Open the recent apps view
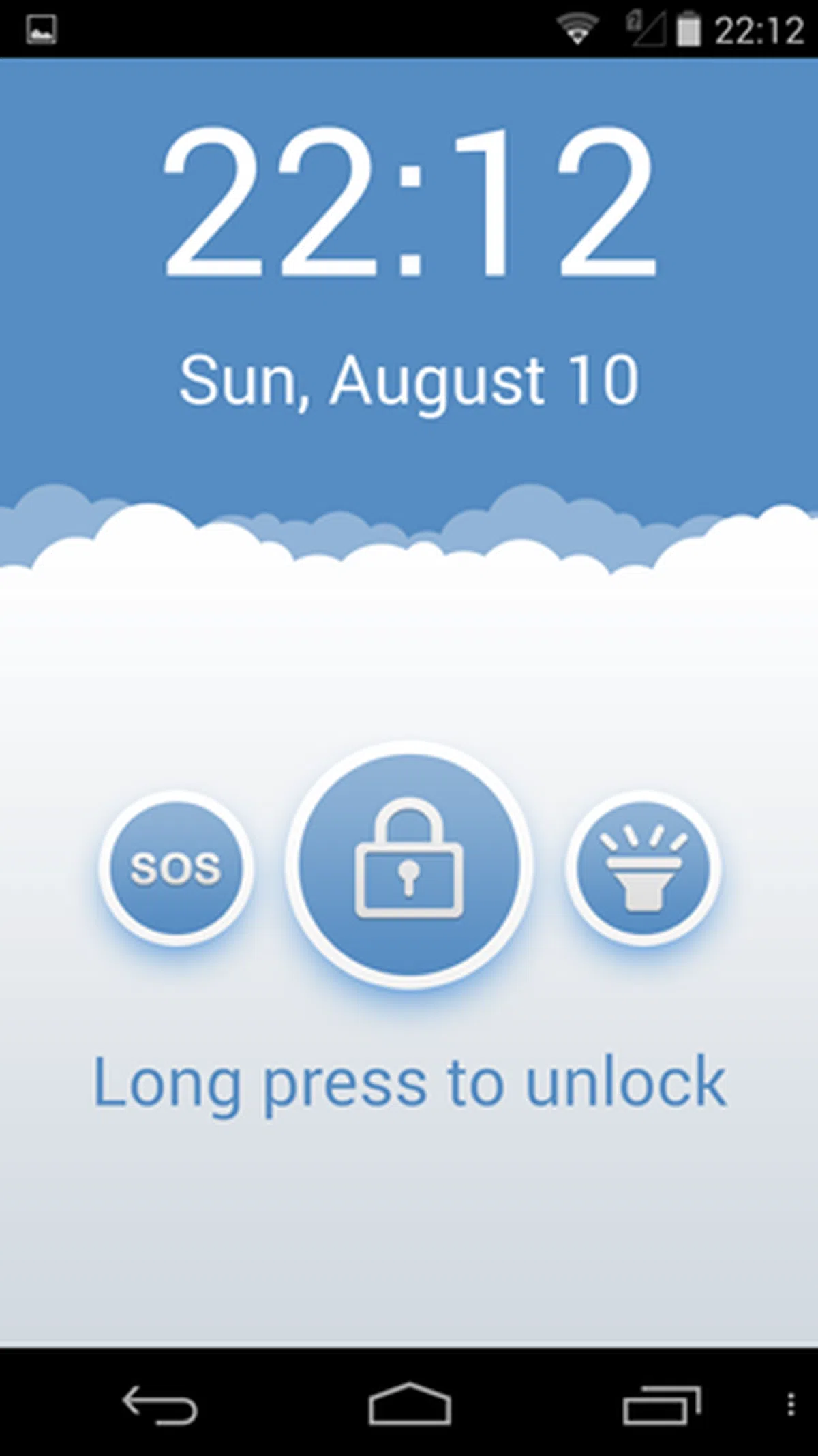Image resolution: width=818 pixels, height=1456 pixels. pyautogui.click(x=661, y=1405)
